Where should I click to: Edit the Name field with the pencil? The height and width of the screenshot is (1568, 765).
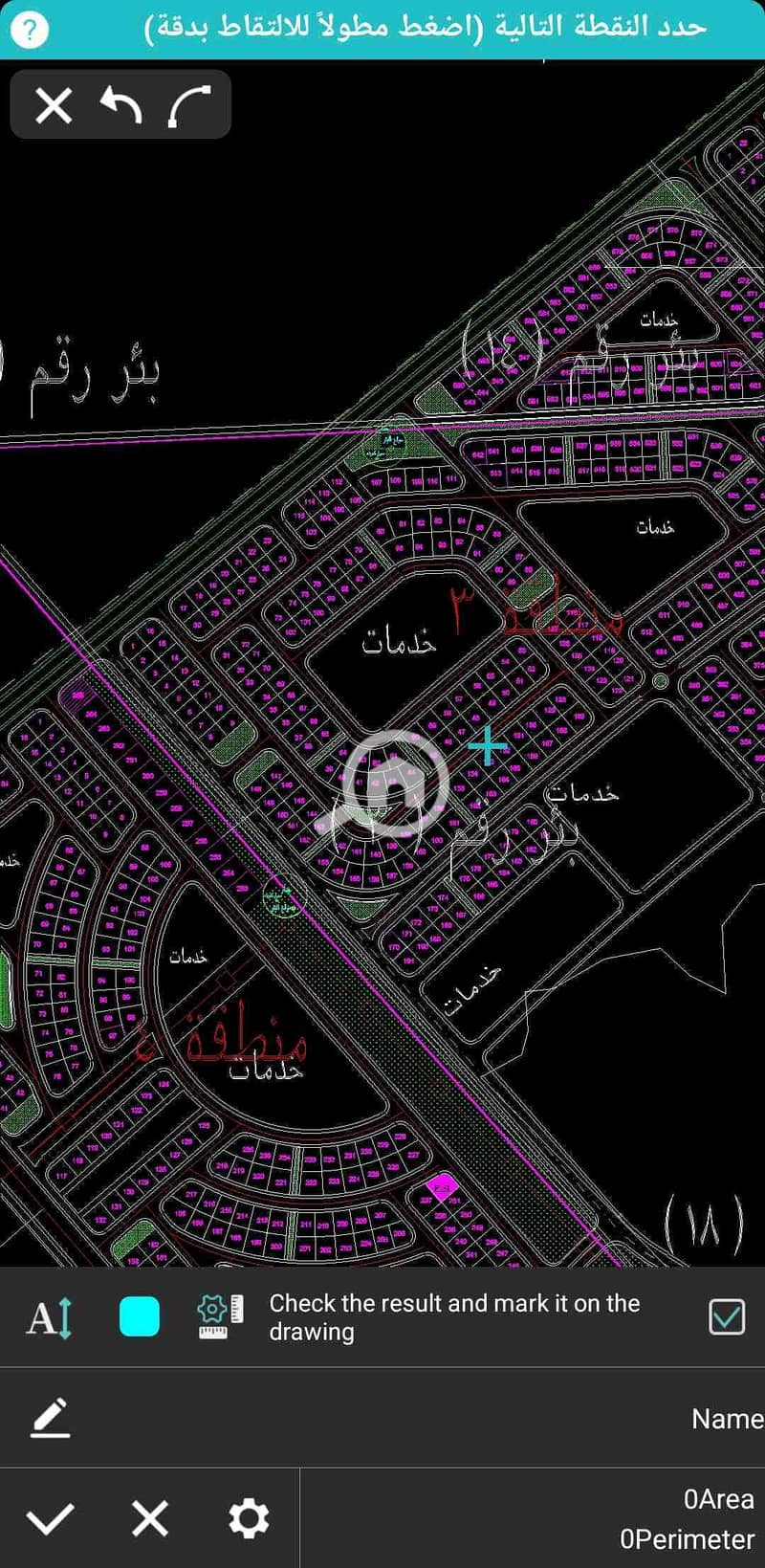coord(51,1418)
